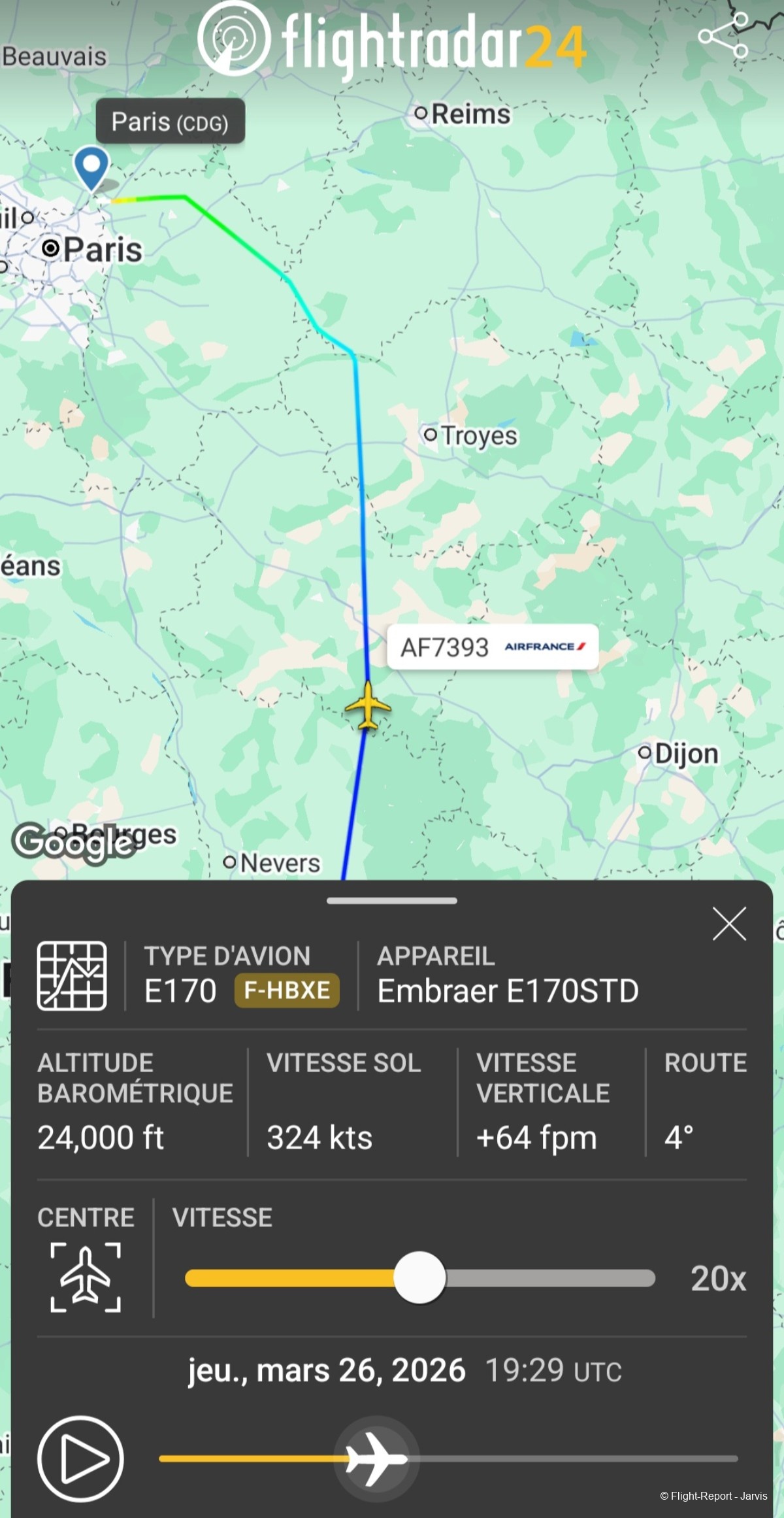
Task: Tap the panel's top drag handle
Action: coord(392,901)
